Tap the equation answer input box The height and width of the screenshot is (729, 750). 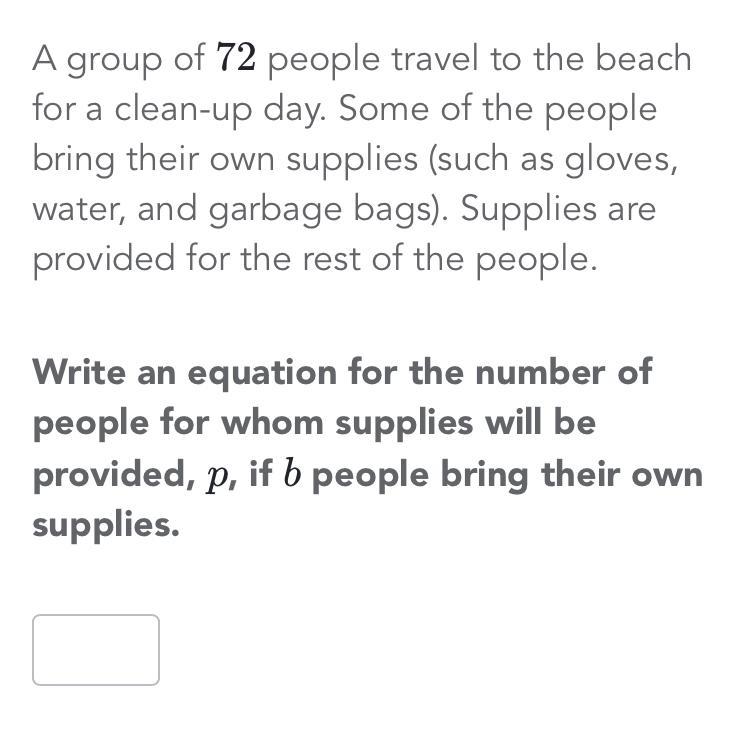96,650
